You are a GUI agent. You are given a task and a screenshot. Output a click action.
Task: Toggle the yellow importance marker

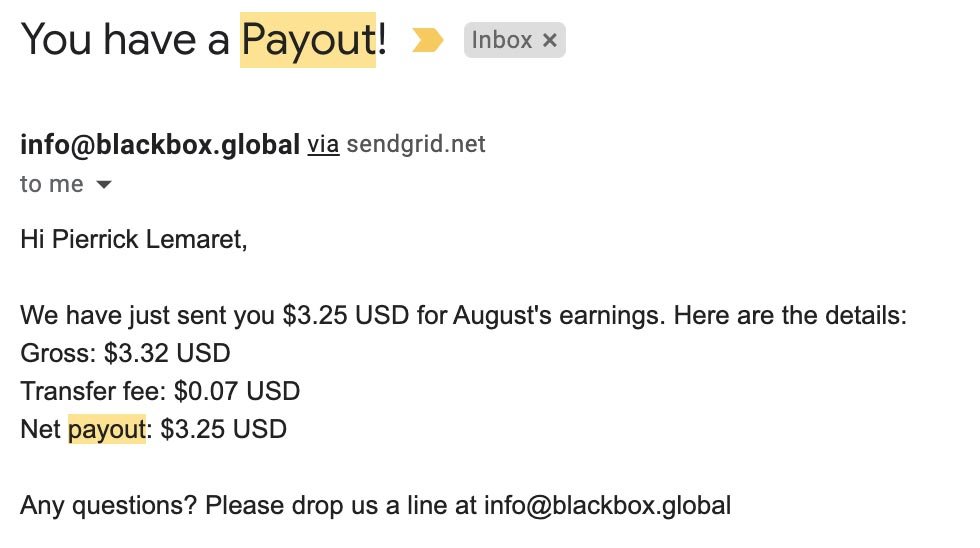pyautogui.click(x=428, y=41)
